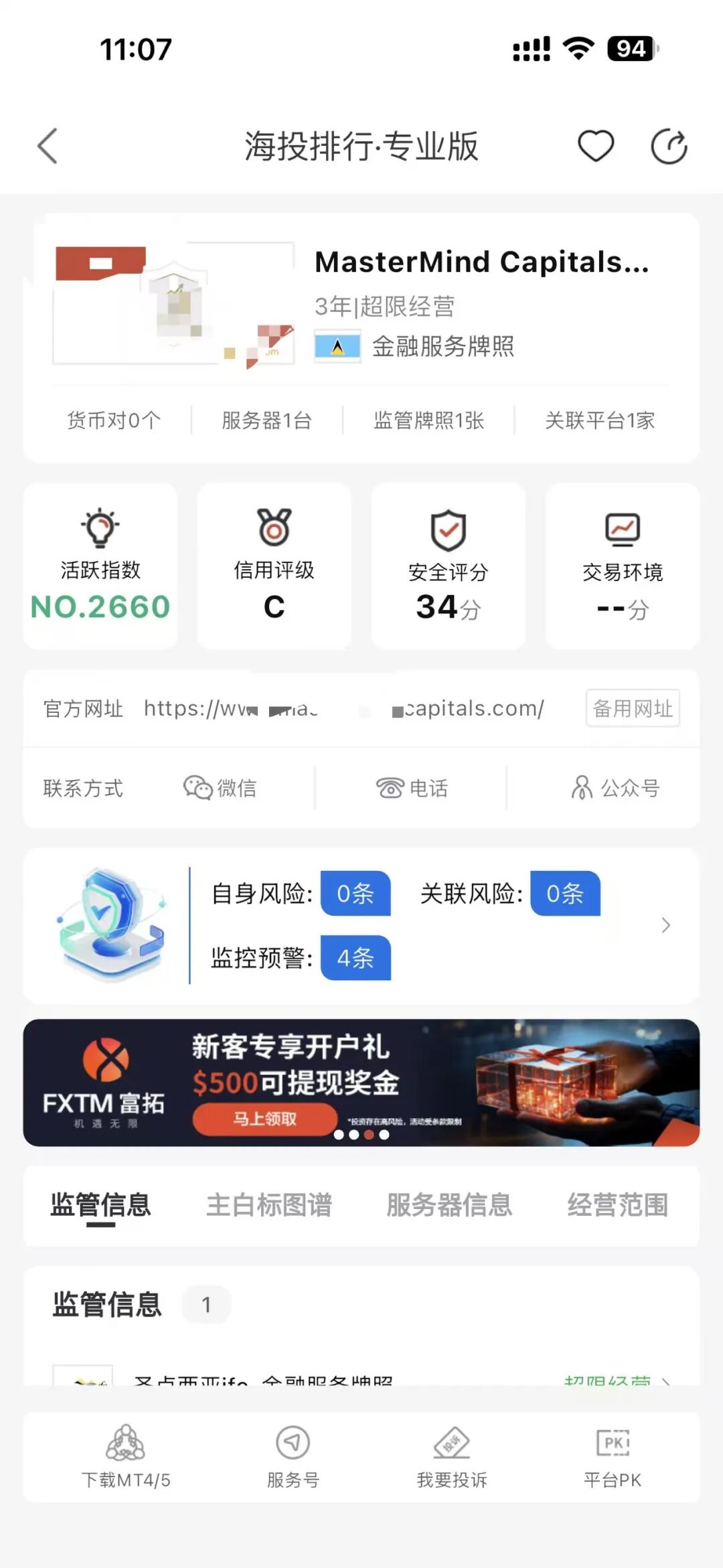Tap the 信用评级 rating card showing C
723x1568 pixels.
[274, 566]
